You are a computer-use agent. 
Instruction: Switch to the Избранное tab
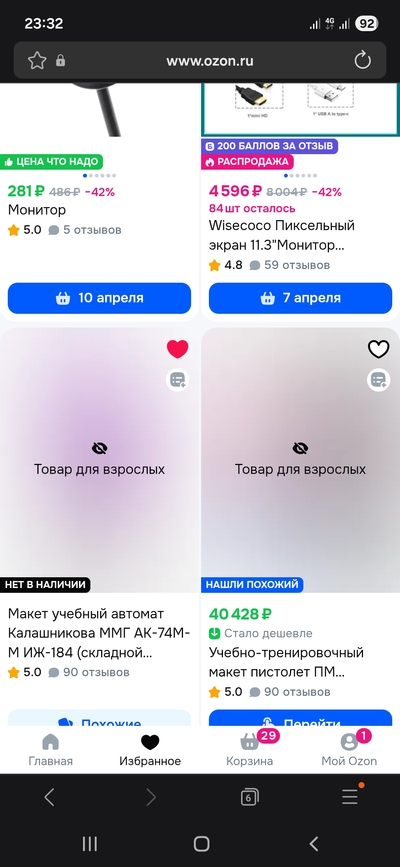(150, 750)
